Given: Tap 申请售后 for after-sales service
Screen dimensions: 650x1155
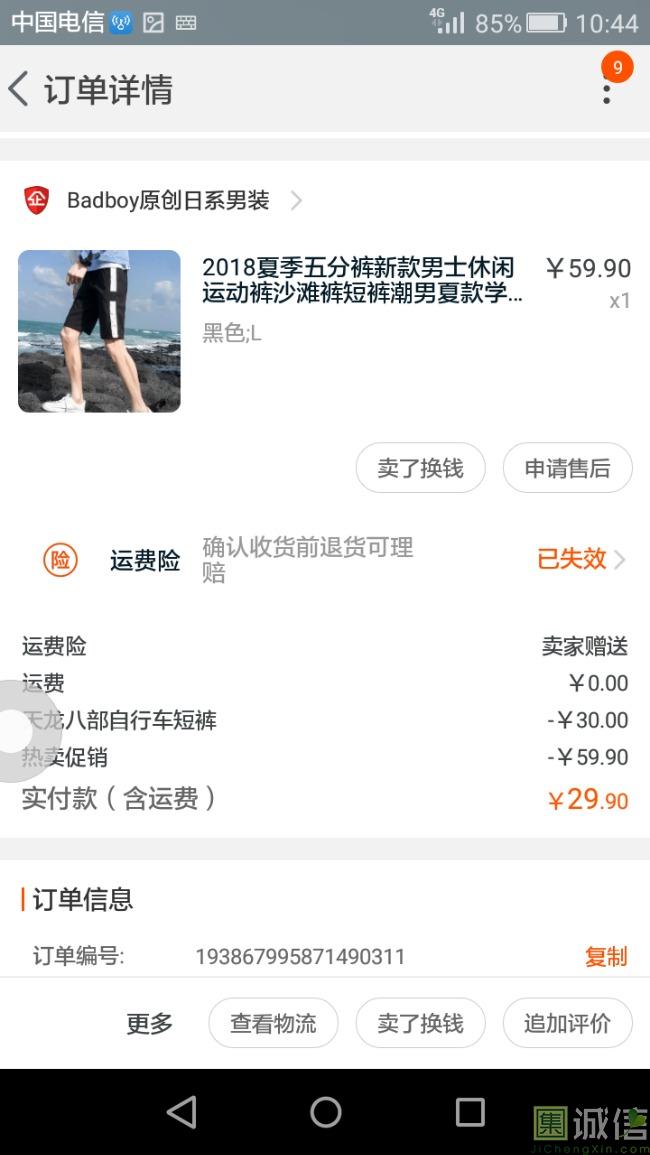Looking at the screenshot, I should 567,468.
